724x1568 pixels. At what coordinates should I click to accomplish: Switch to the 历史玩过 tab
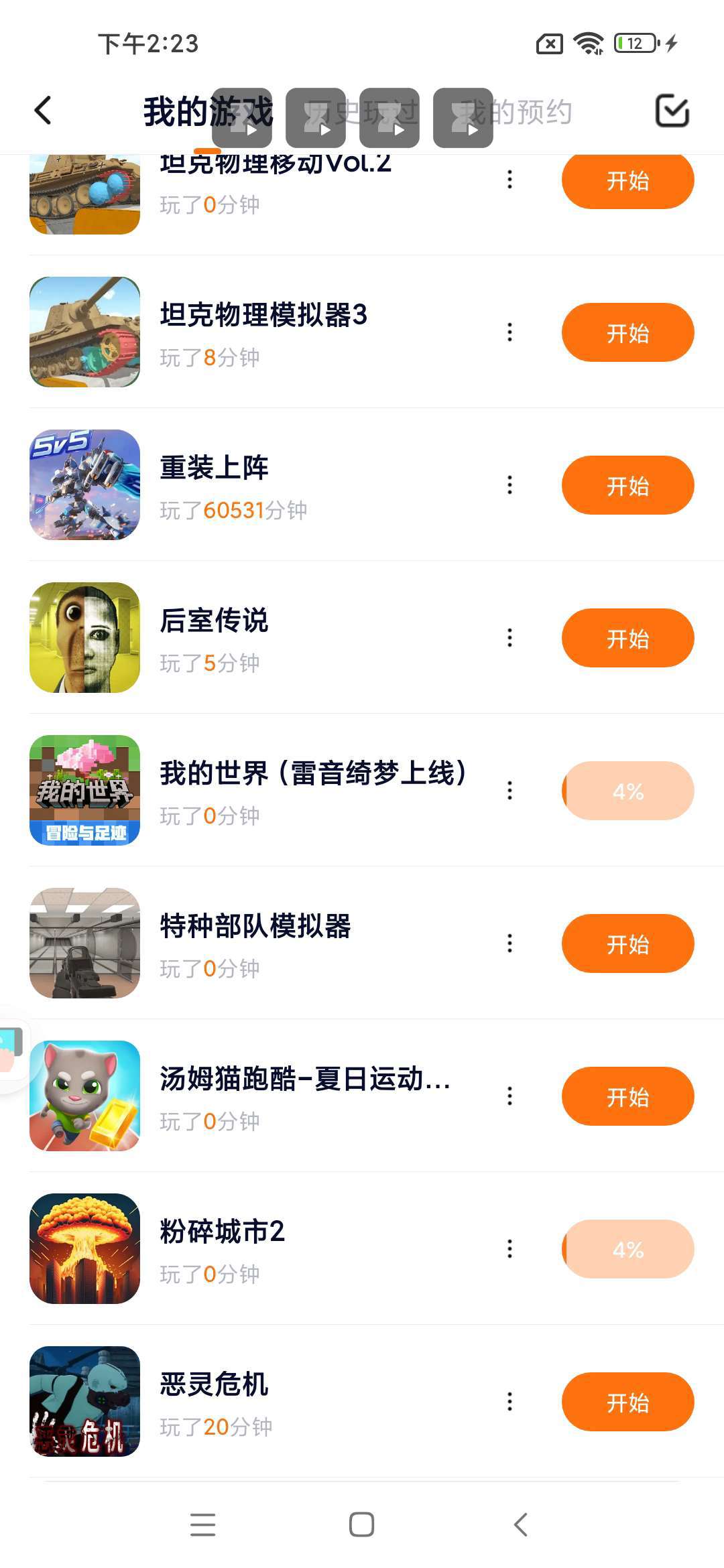point(363,111)
